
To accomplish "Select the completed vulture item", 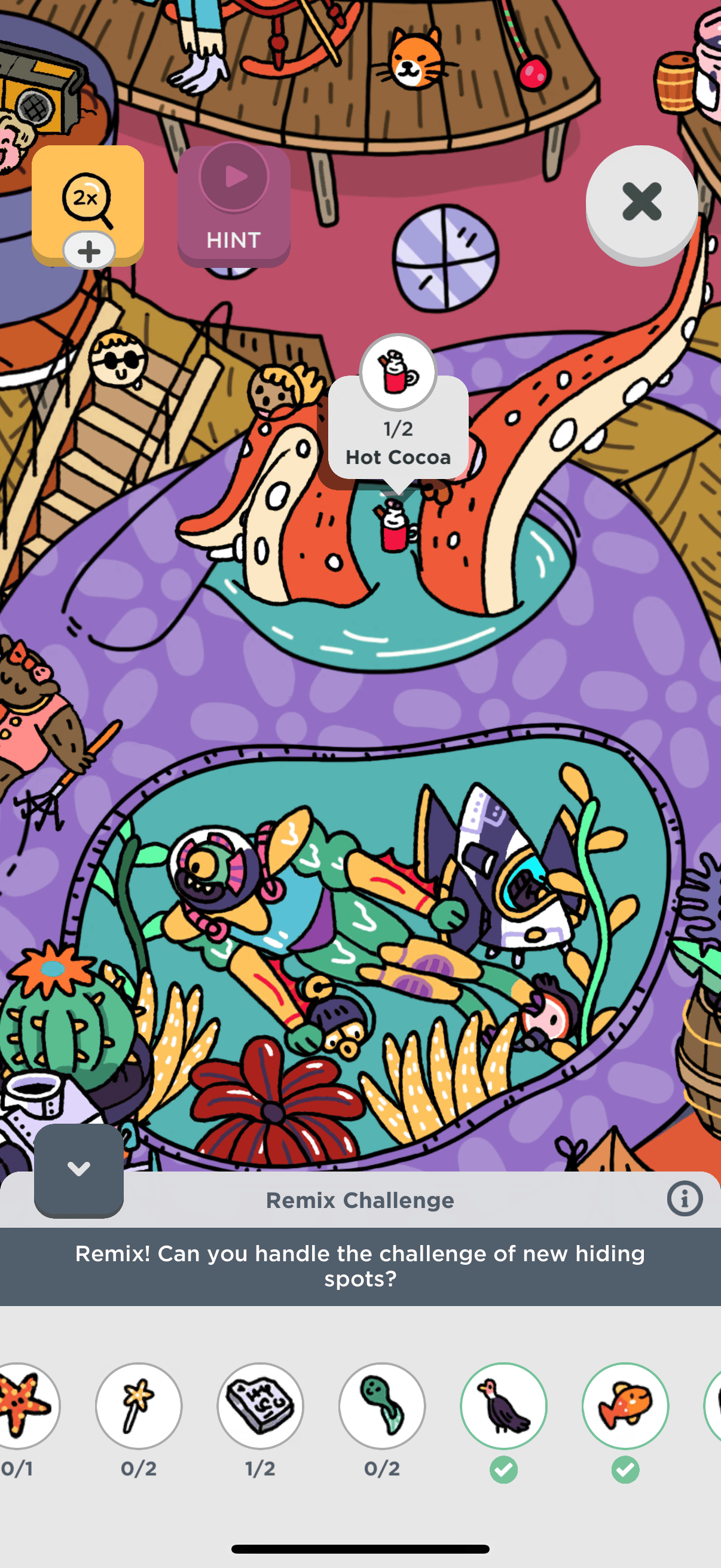I will (x=504, y=1405).
